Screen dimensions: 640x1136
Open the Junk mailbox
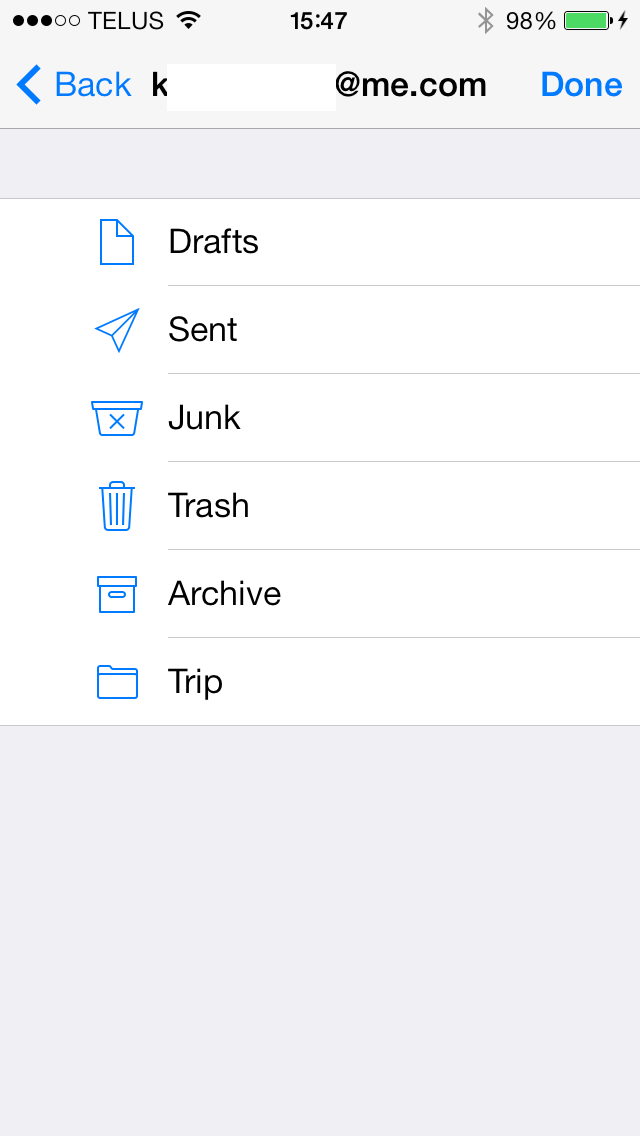tap(320, 418)
